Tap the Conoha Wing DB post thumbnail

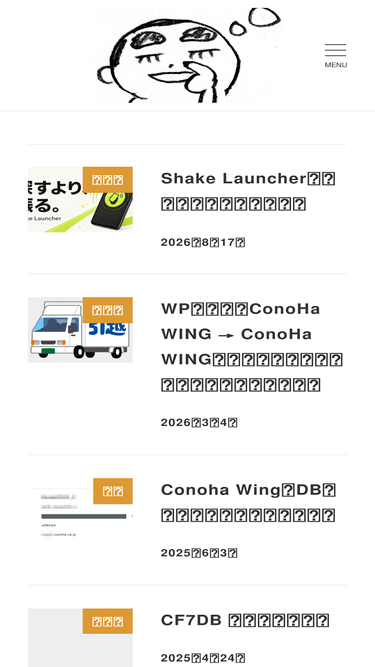click(80, 511)
